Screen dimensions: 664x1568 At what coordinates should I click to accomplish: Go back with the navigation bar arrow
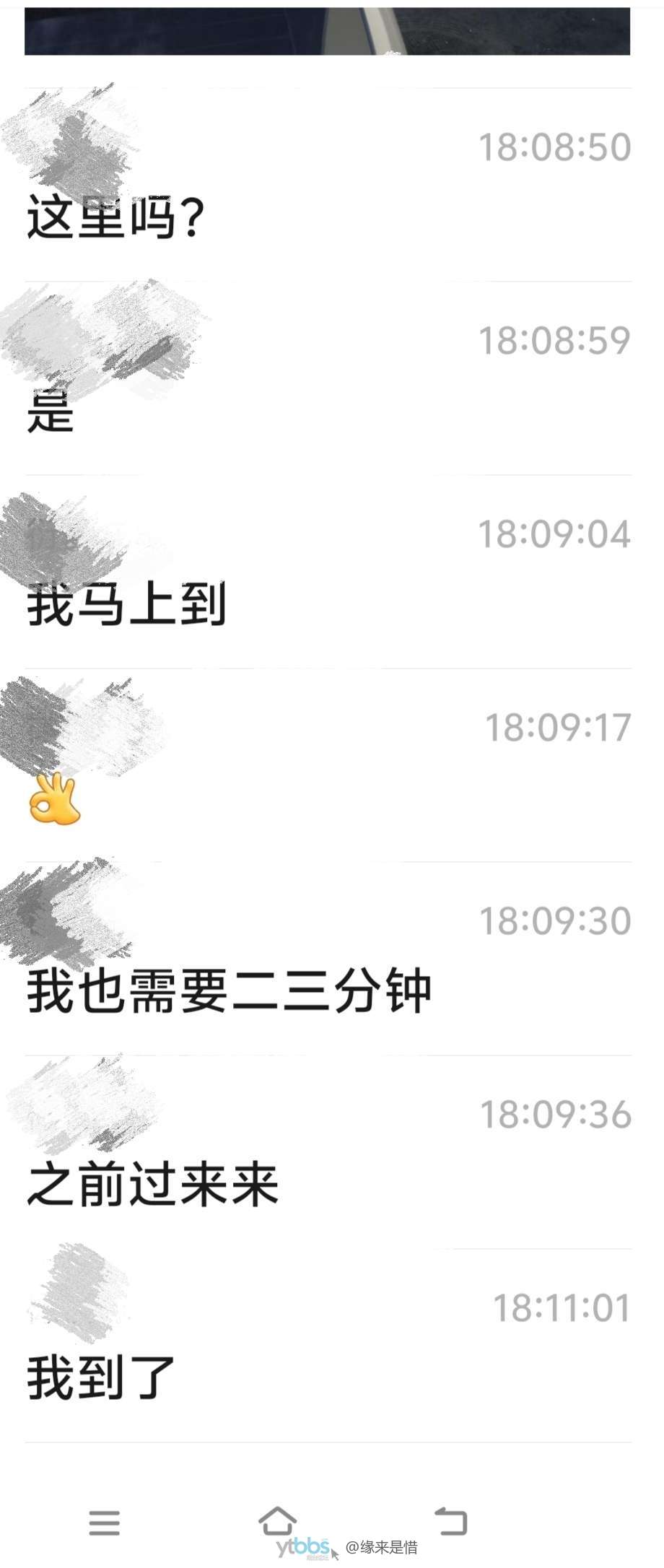tap(451, 1521)
